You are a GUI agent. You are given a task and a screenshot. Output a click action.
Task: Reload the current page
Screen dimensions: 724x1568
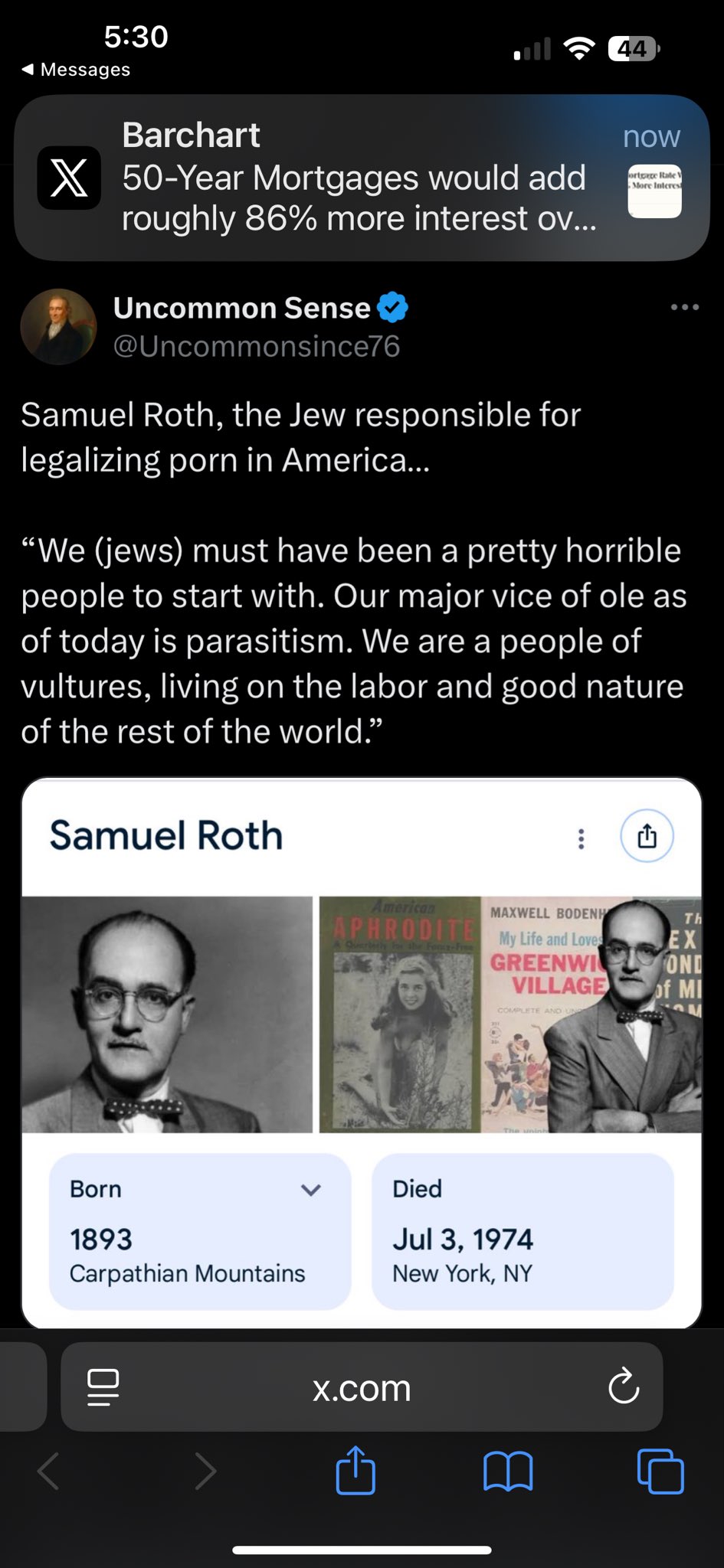click(623, 1387)
